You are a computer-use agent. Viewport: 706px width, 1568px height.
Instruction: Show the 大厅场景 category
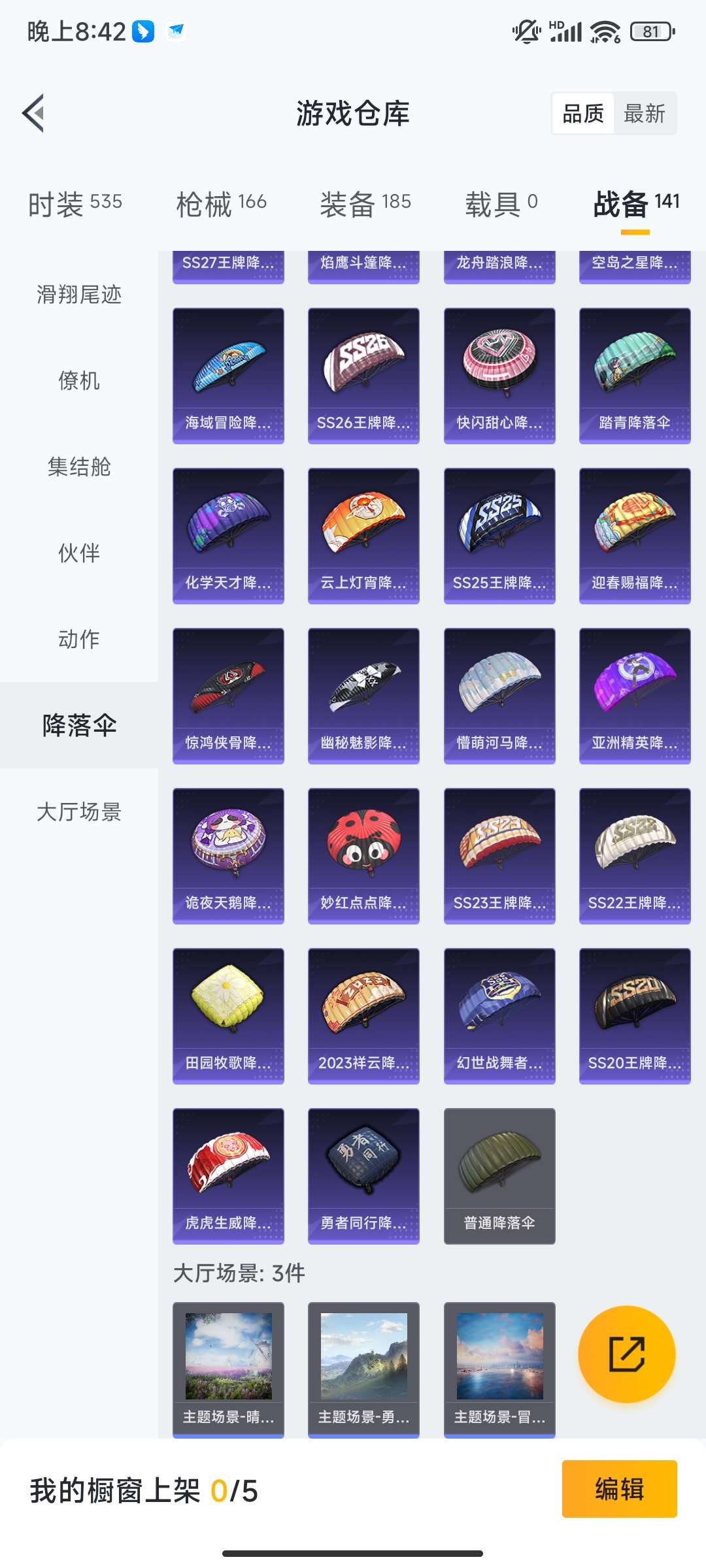click(x=79, y=811)
